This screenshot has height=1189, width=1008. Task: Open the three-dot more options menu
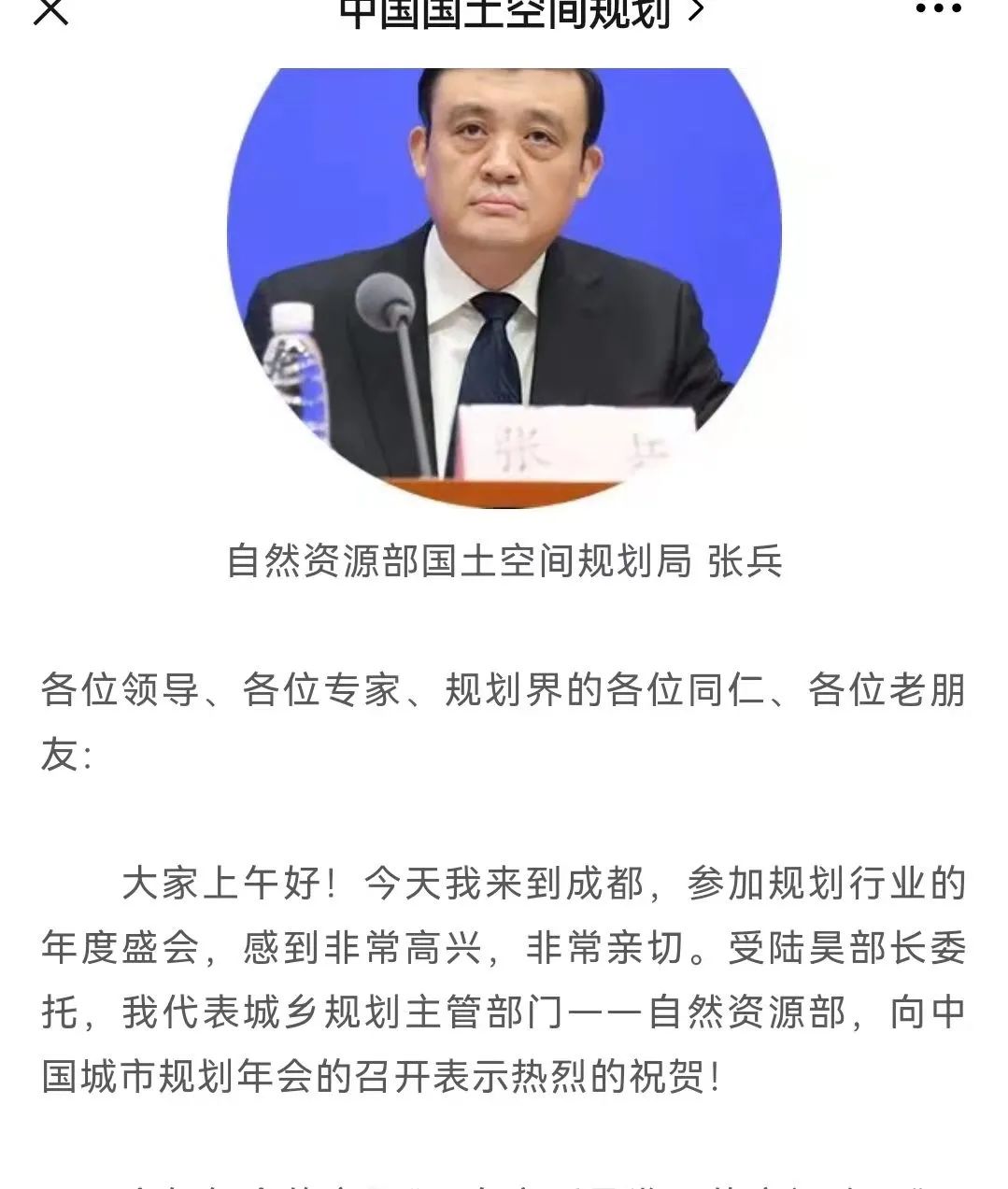tap(938, 10)
